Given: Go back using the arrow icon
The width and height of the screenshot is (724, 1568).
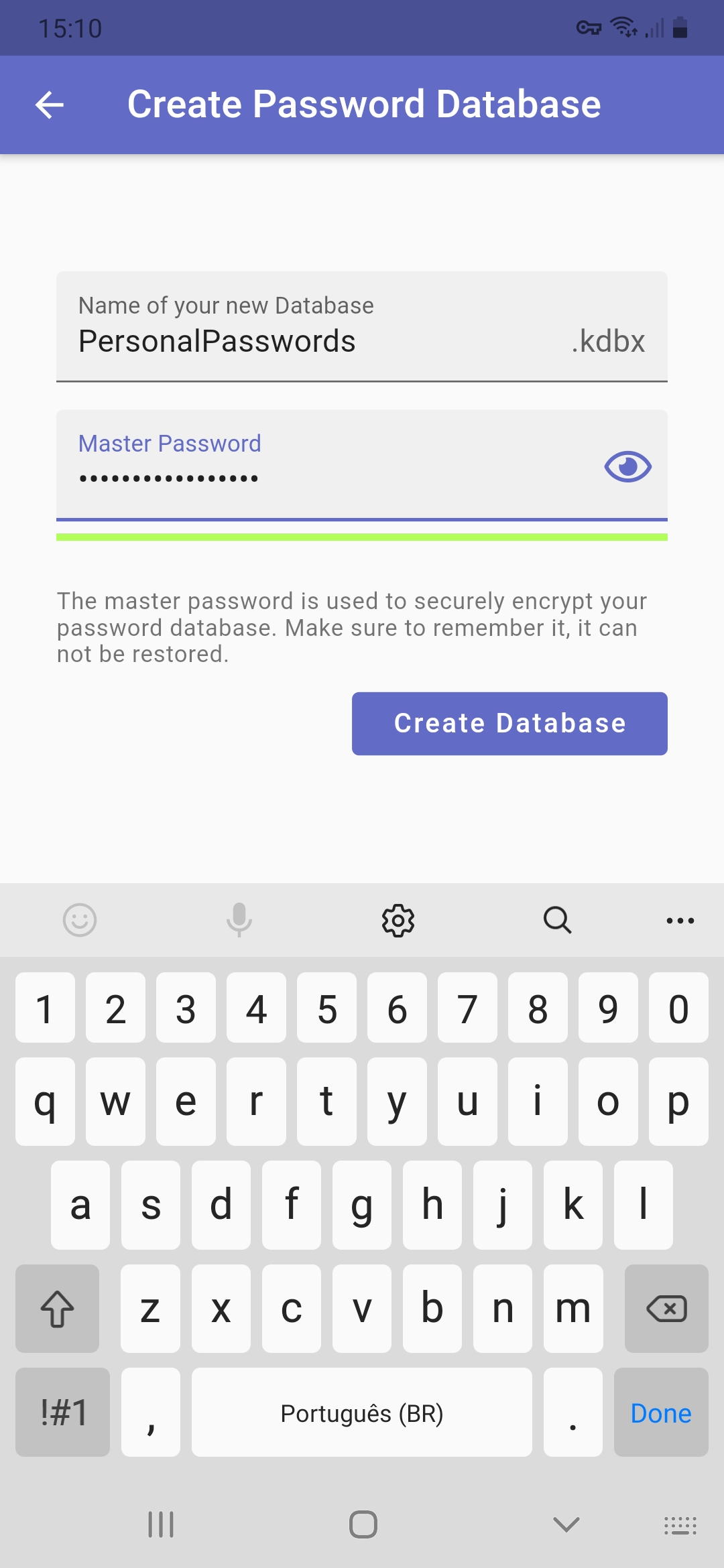Looking at the screenshot, I should (50, 105).
